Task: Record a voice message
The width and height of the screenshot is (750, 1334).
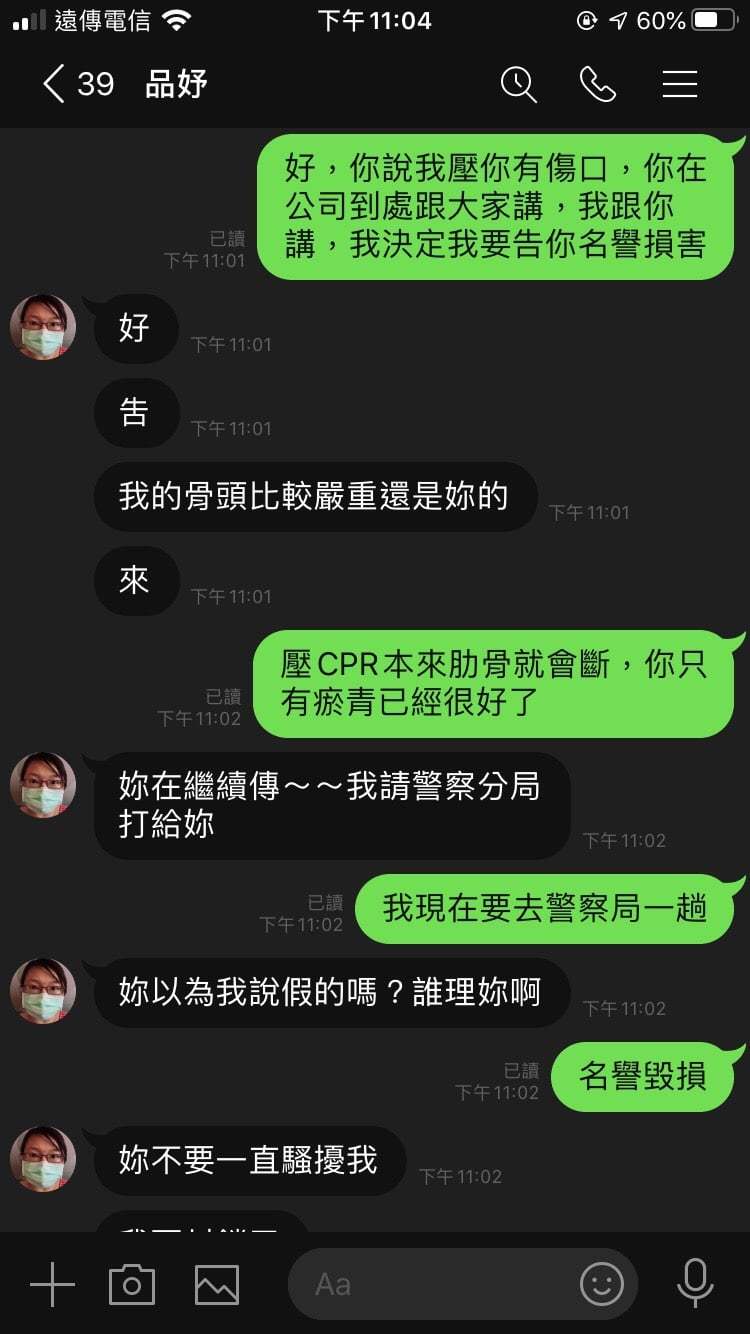Action: 694,1284
